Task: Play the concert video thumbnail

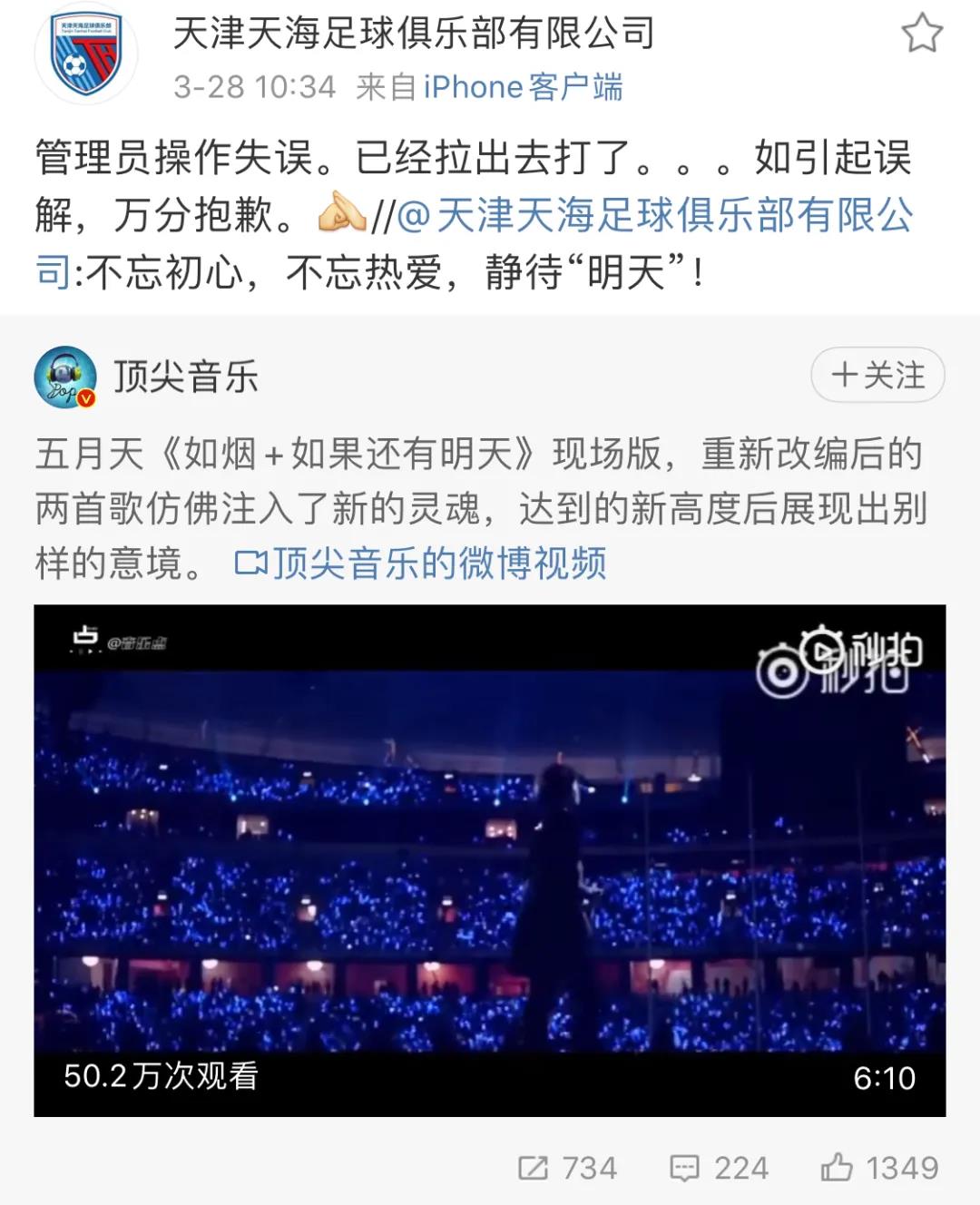Action: 490,862
